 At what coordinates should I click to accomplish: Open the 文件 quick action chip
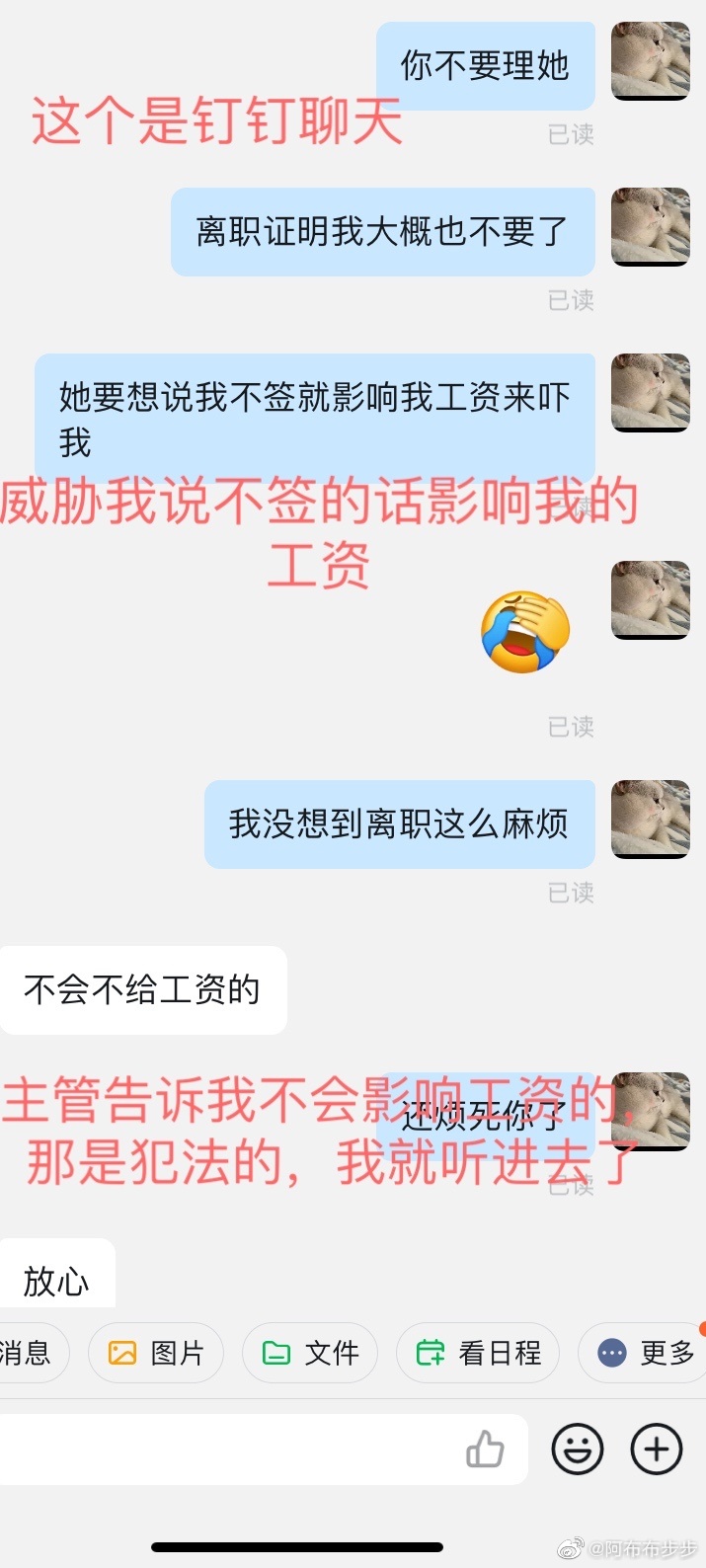(310, 1353)
